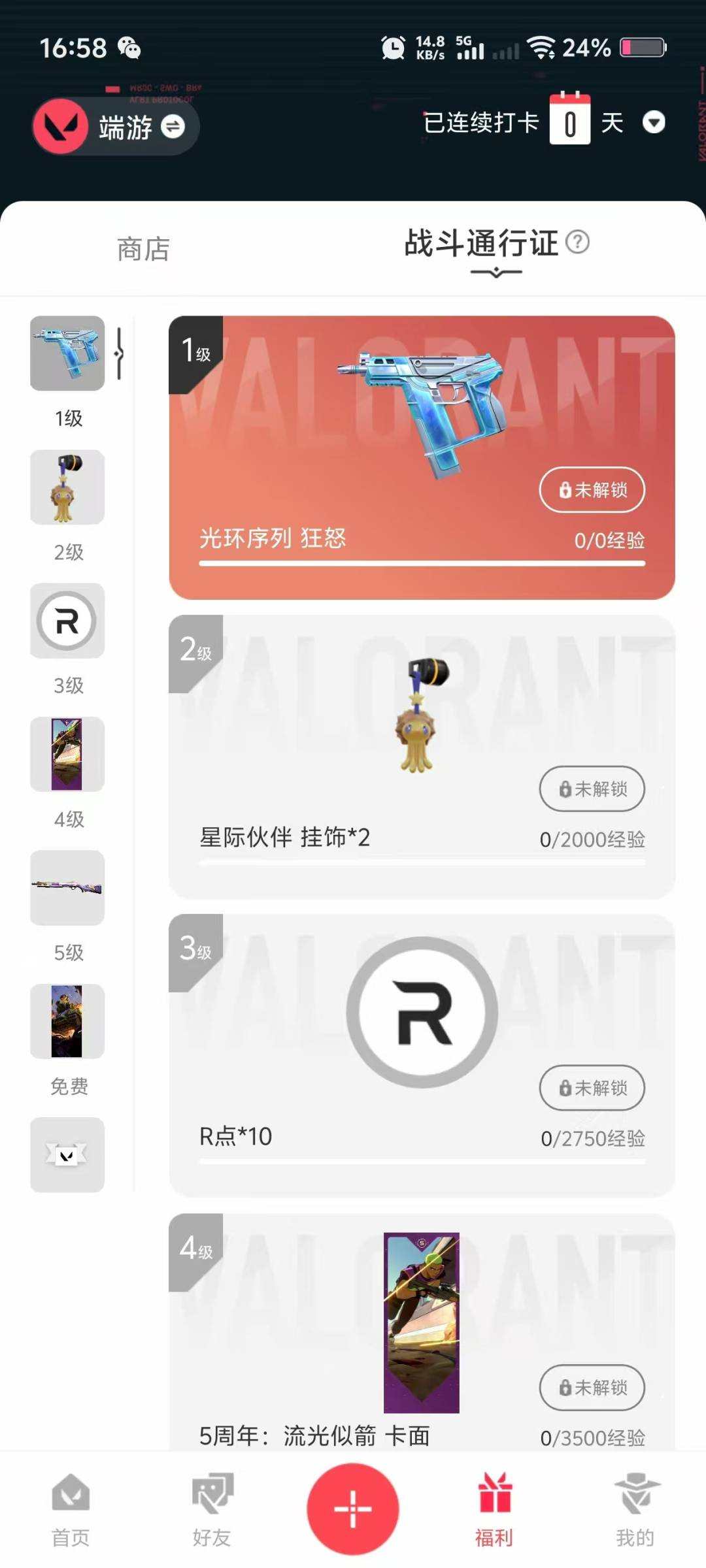The image size is (706, 1568).
Task: Open the Valorant logo icon top left
Action: tap(62, 126)
